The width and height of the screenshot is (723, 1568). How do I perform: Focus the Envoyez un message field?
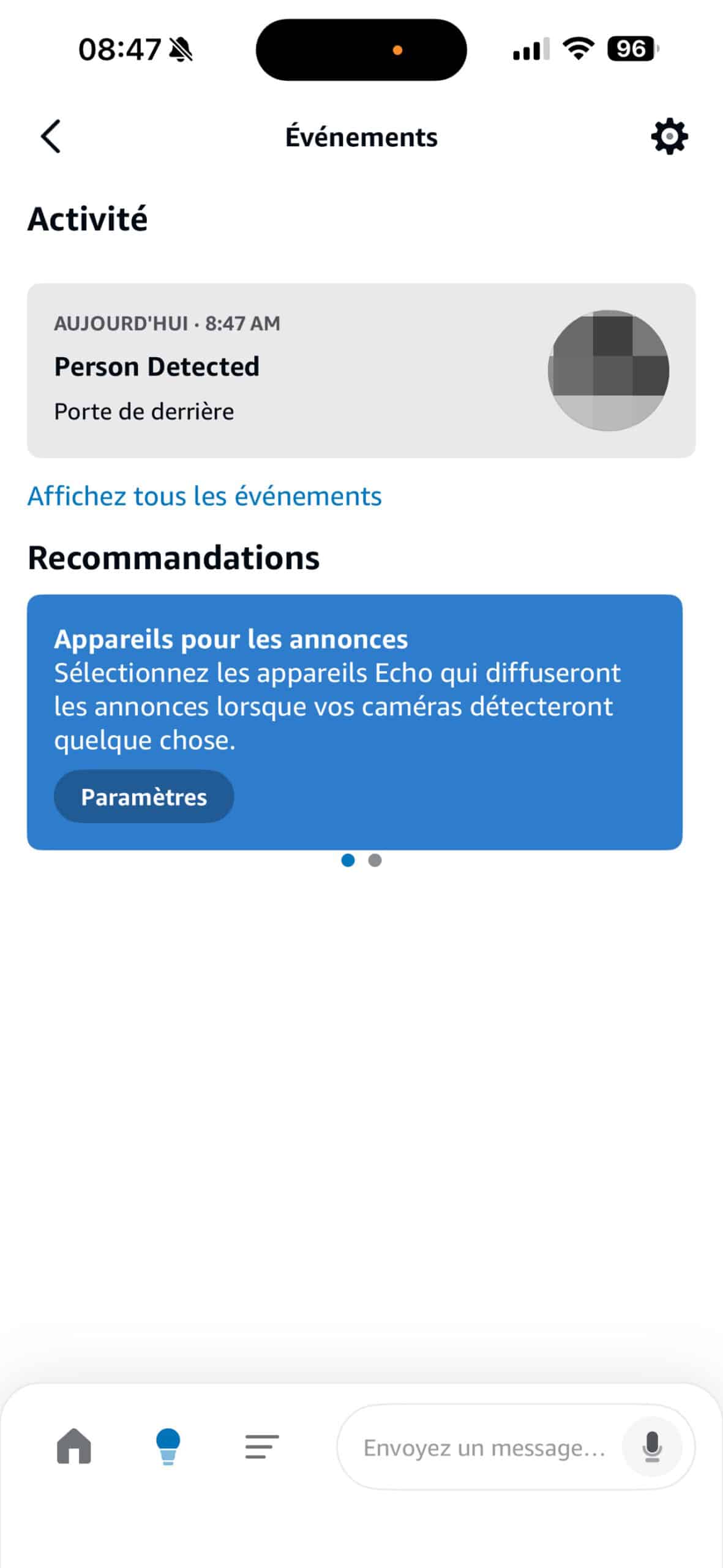point(484,1447)
